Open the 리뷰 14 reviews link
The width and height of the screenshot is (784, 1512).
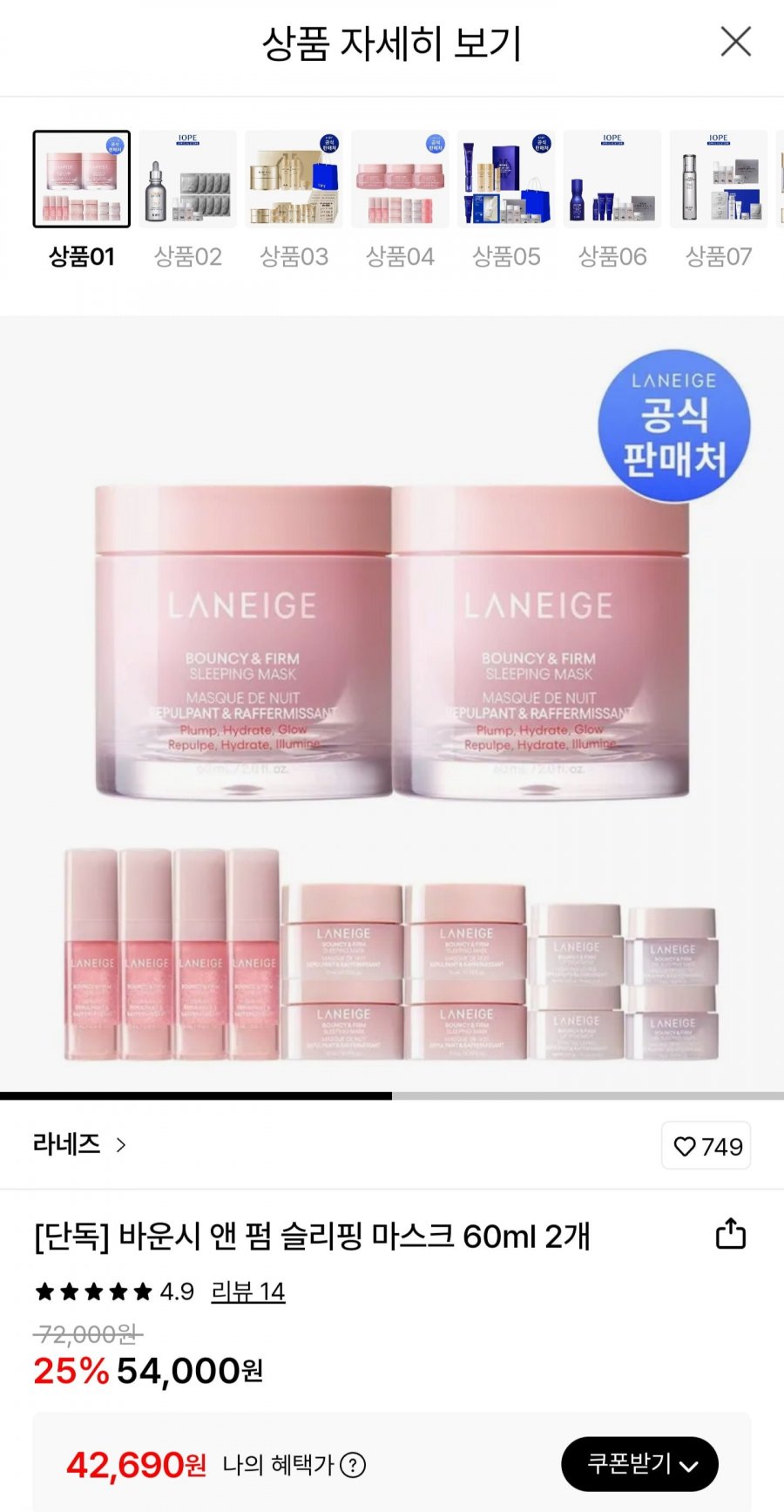tap(248, 1292)
